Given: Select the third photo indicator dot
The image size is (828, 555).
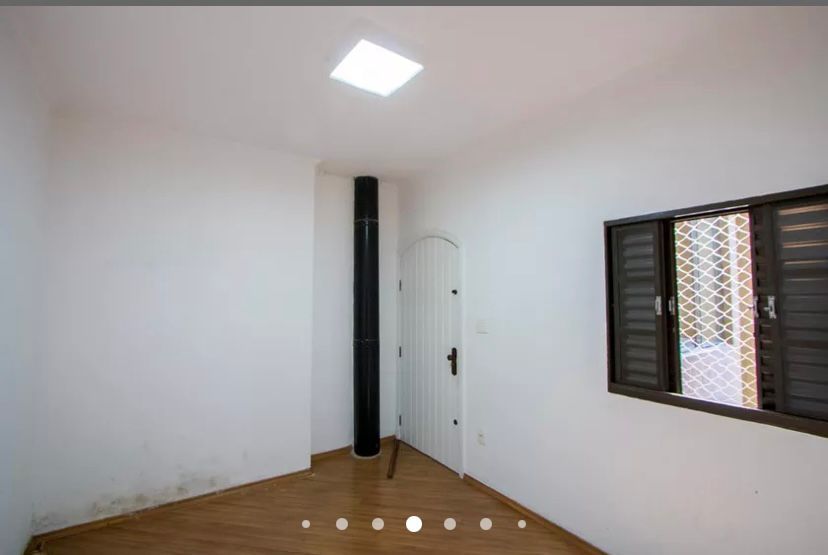Looking at the screenshot, I should [x=378, y=524].
